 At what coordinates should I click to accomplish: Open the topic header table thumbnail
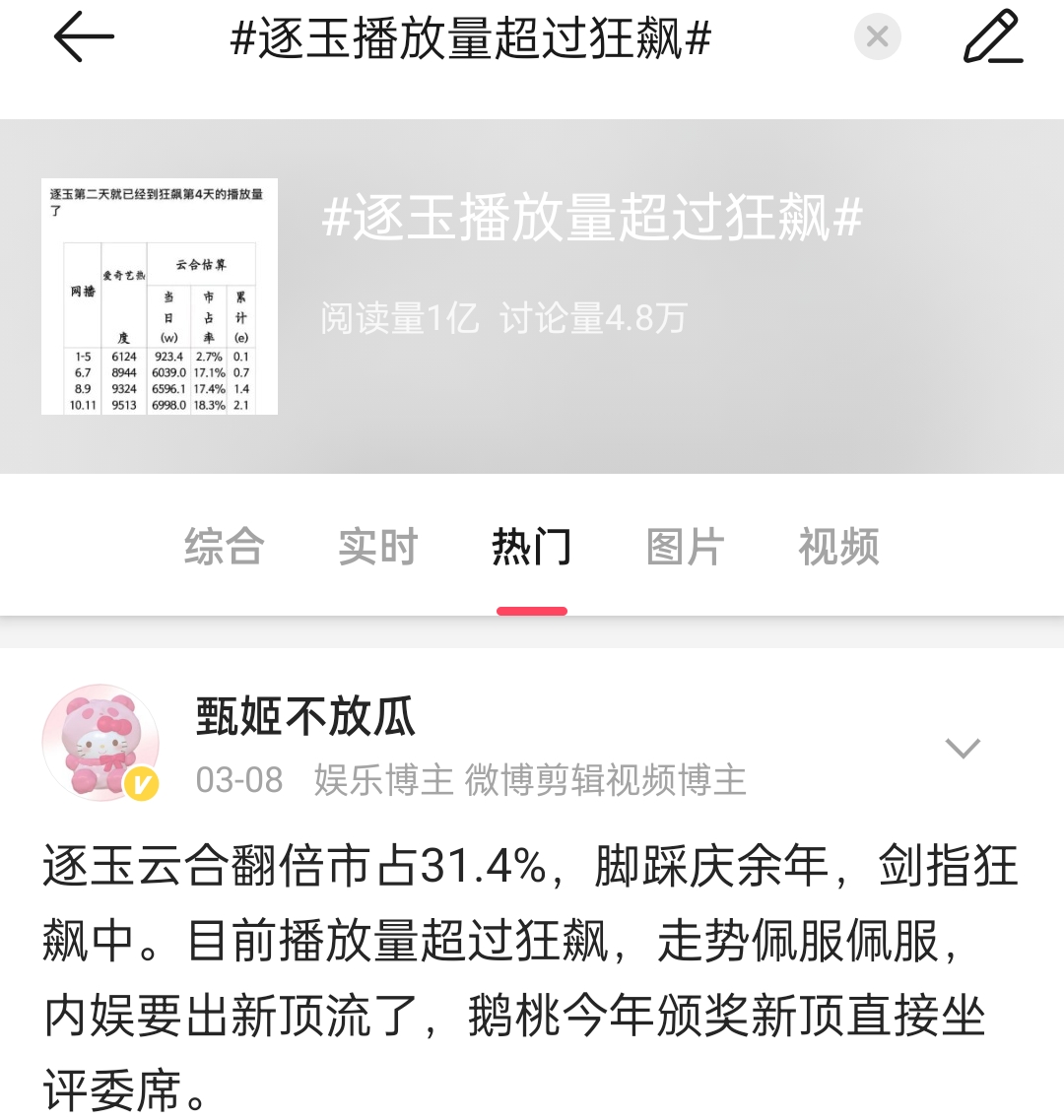pyautogui.click(x=160, y=296)
